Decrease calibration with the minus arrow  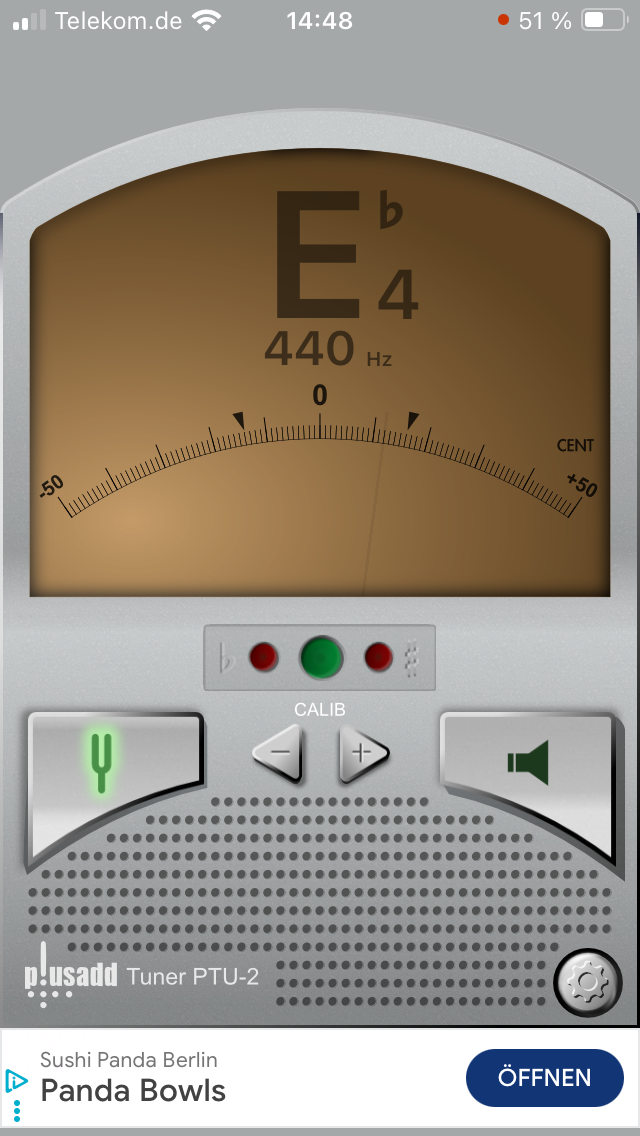(278, 753)
